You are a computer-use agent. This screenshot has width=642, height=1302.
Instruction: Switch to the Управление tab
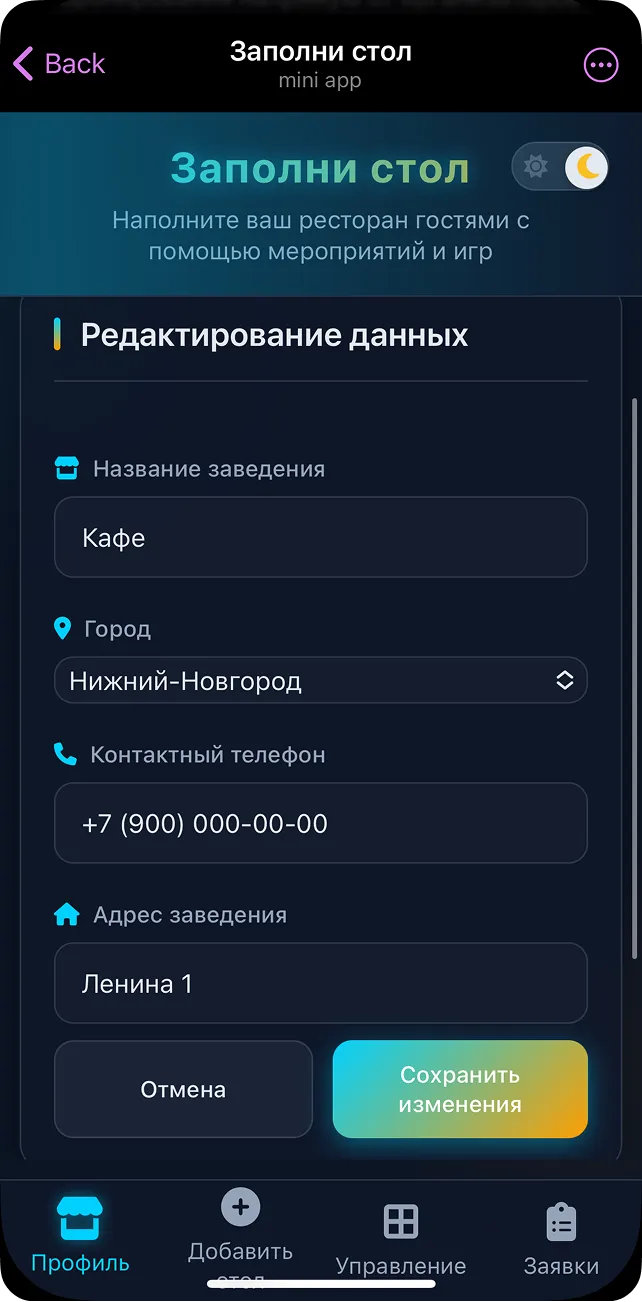tap(400, 1238)
